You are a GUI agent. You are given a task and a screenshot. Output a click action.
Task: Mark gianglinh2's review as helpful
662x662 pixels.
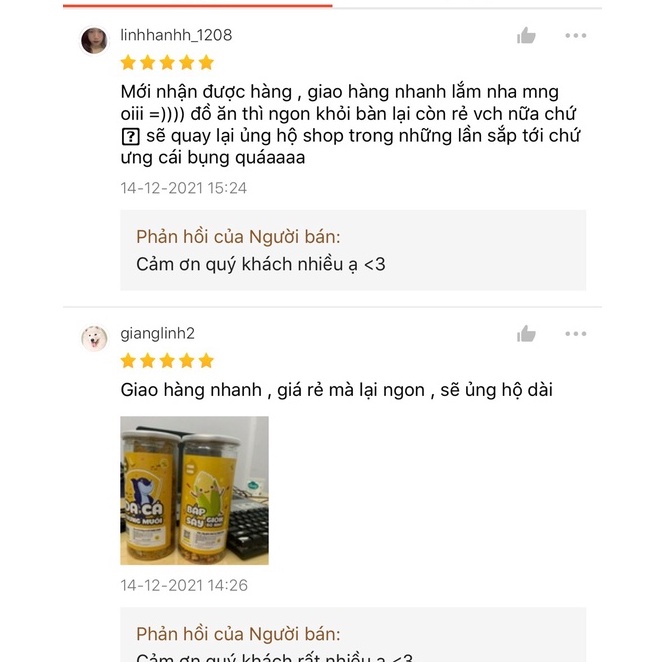[526, 334]
